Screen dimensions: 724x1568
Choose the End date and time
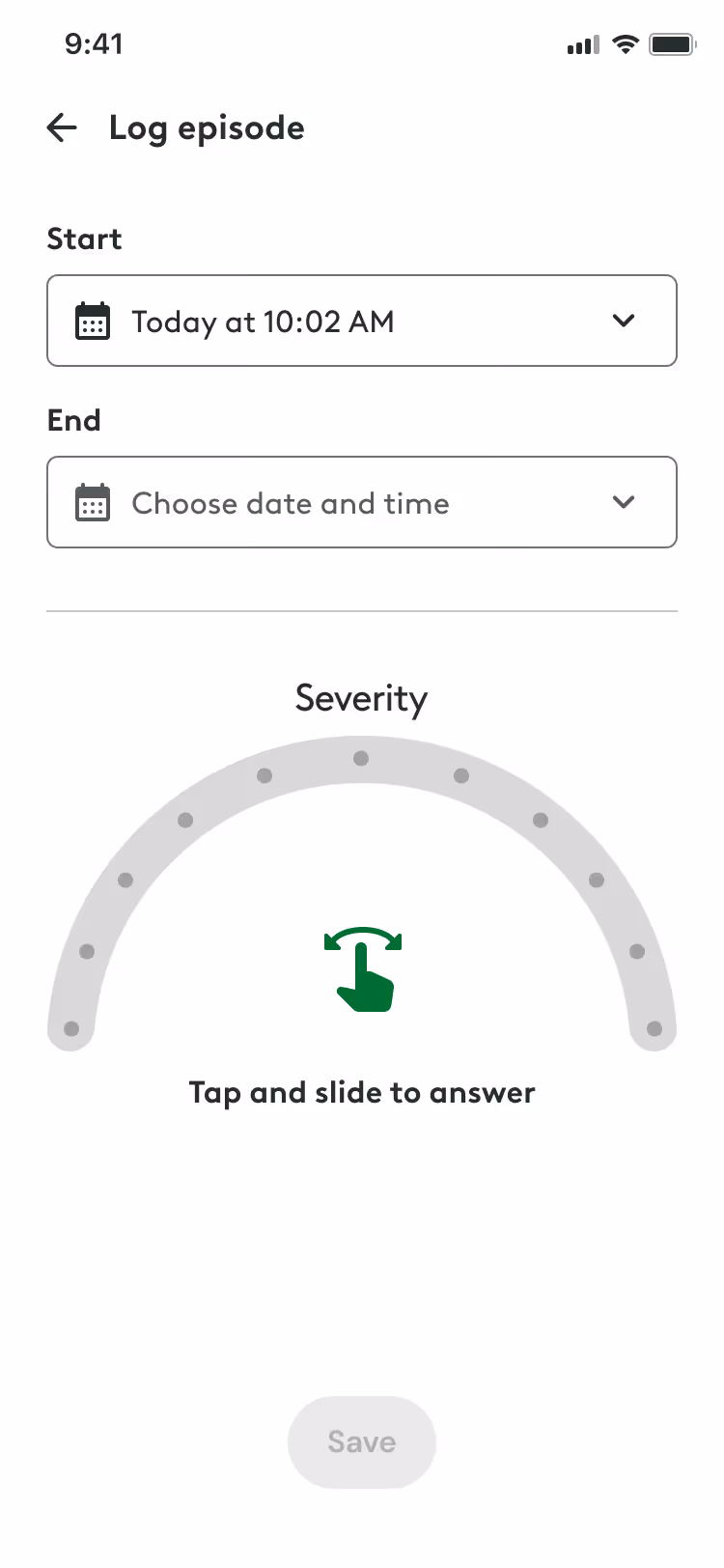362,502
